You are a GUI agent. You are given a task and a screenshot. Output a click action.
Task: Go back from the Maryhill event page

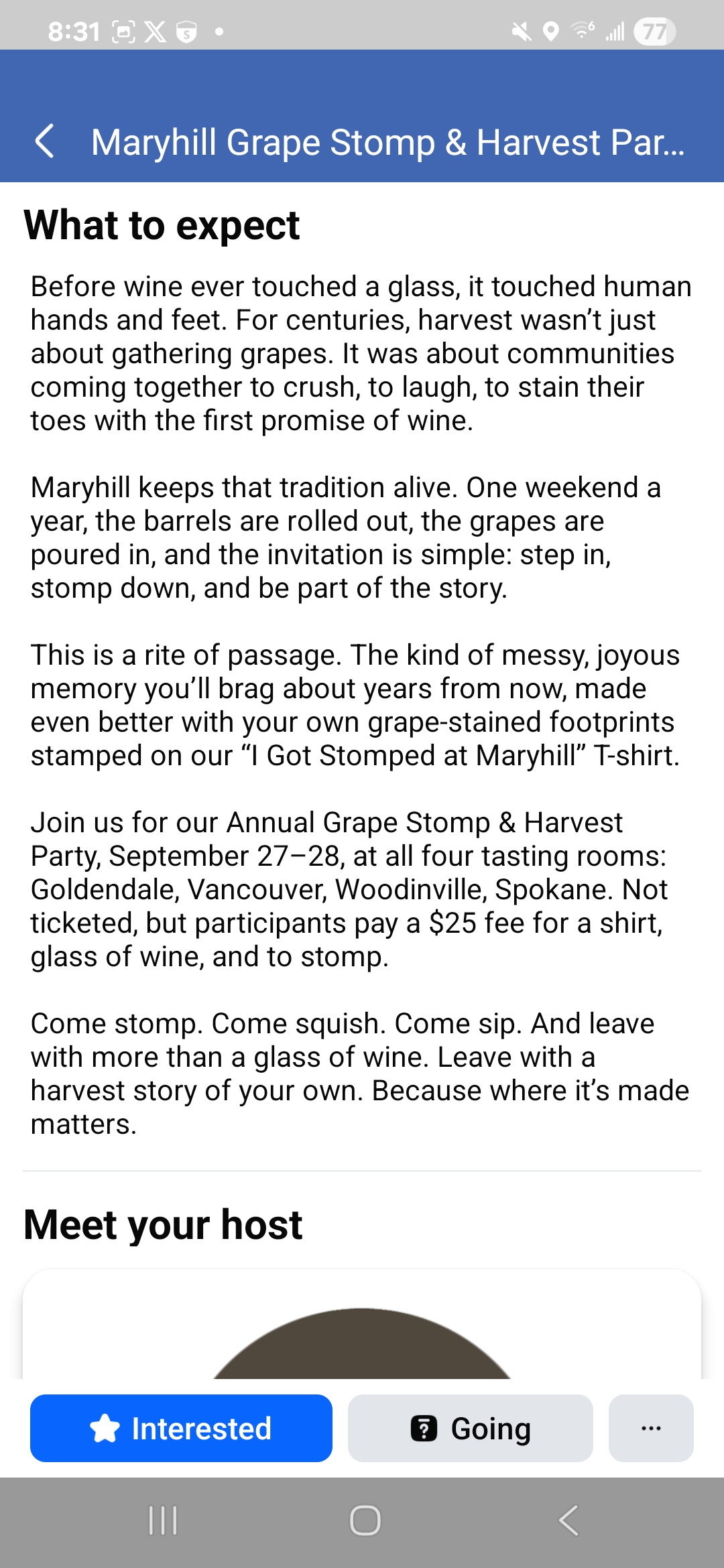44,142
